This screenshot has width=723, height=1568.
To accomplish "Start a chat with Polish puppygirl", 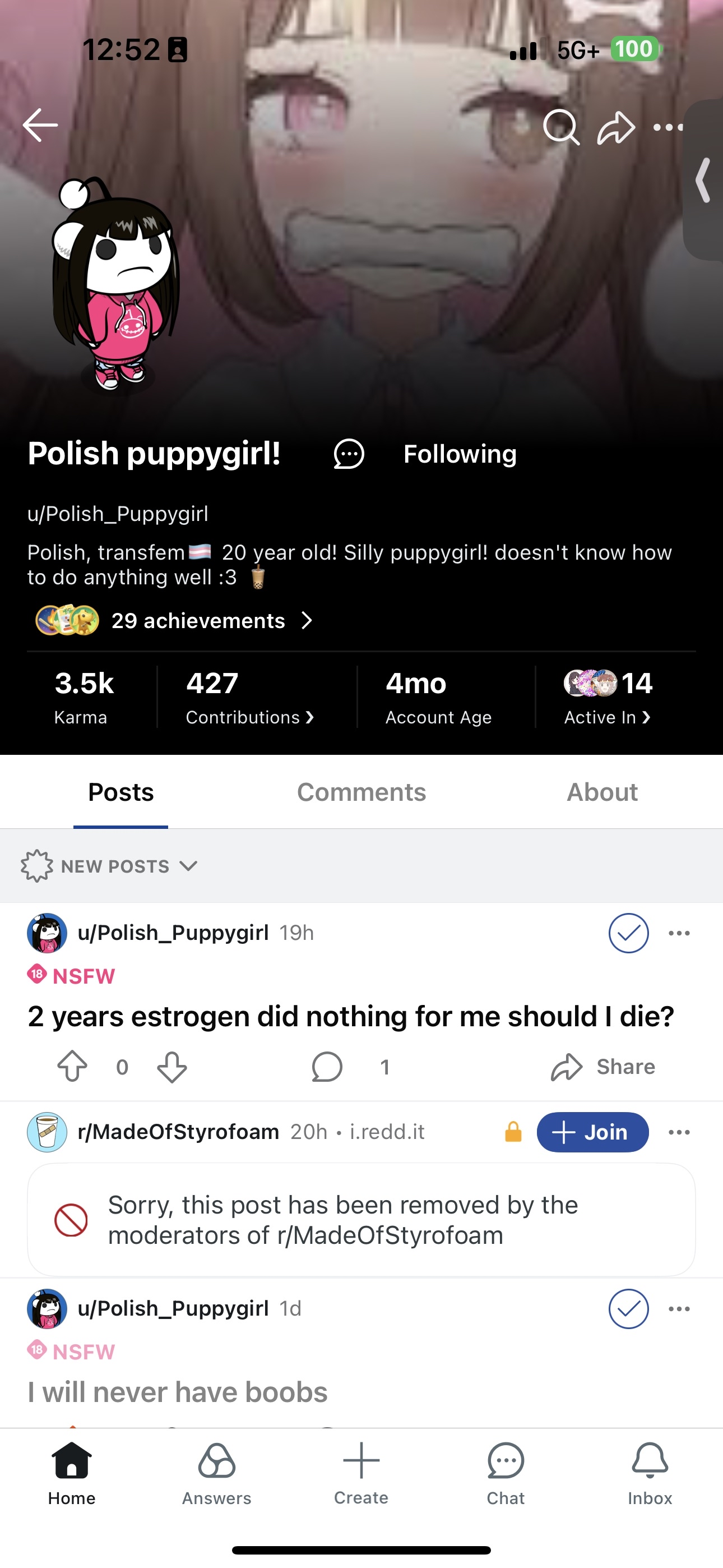I will click(x=349, y=454).
